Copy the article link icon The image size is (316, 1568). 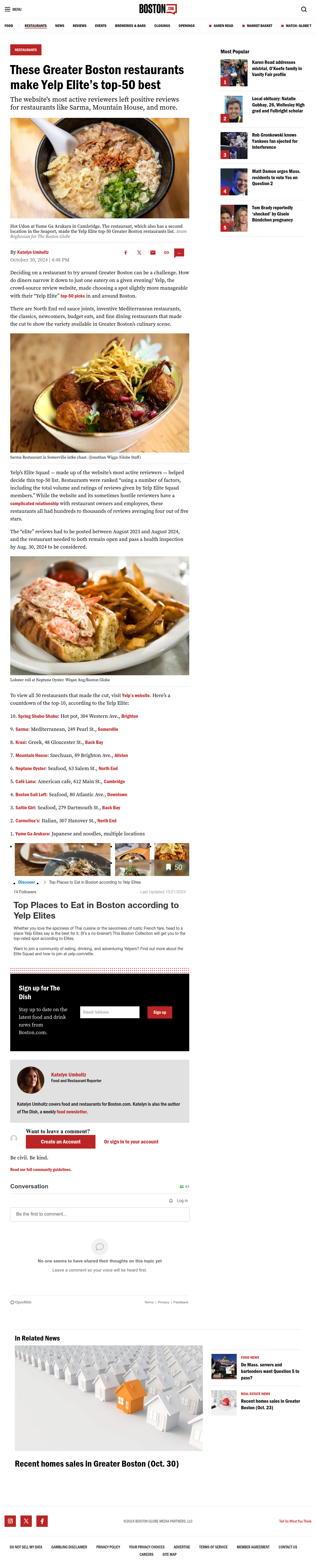point(166,253)
